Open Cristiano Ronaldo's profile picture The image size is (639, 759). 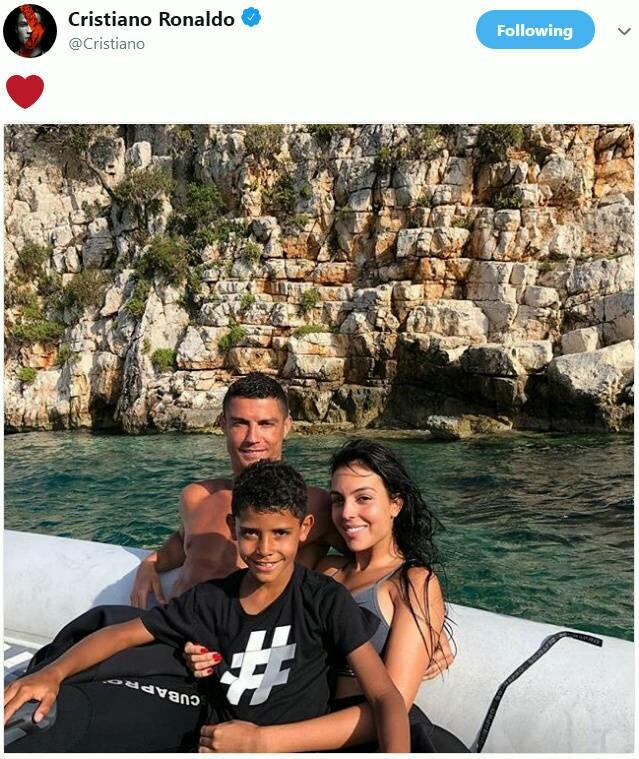coord(30,31)
